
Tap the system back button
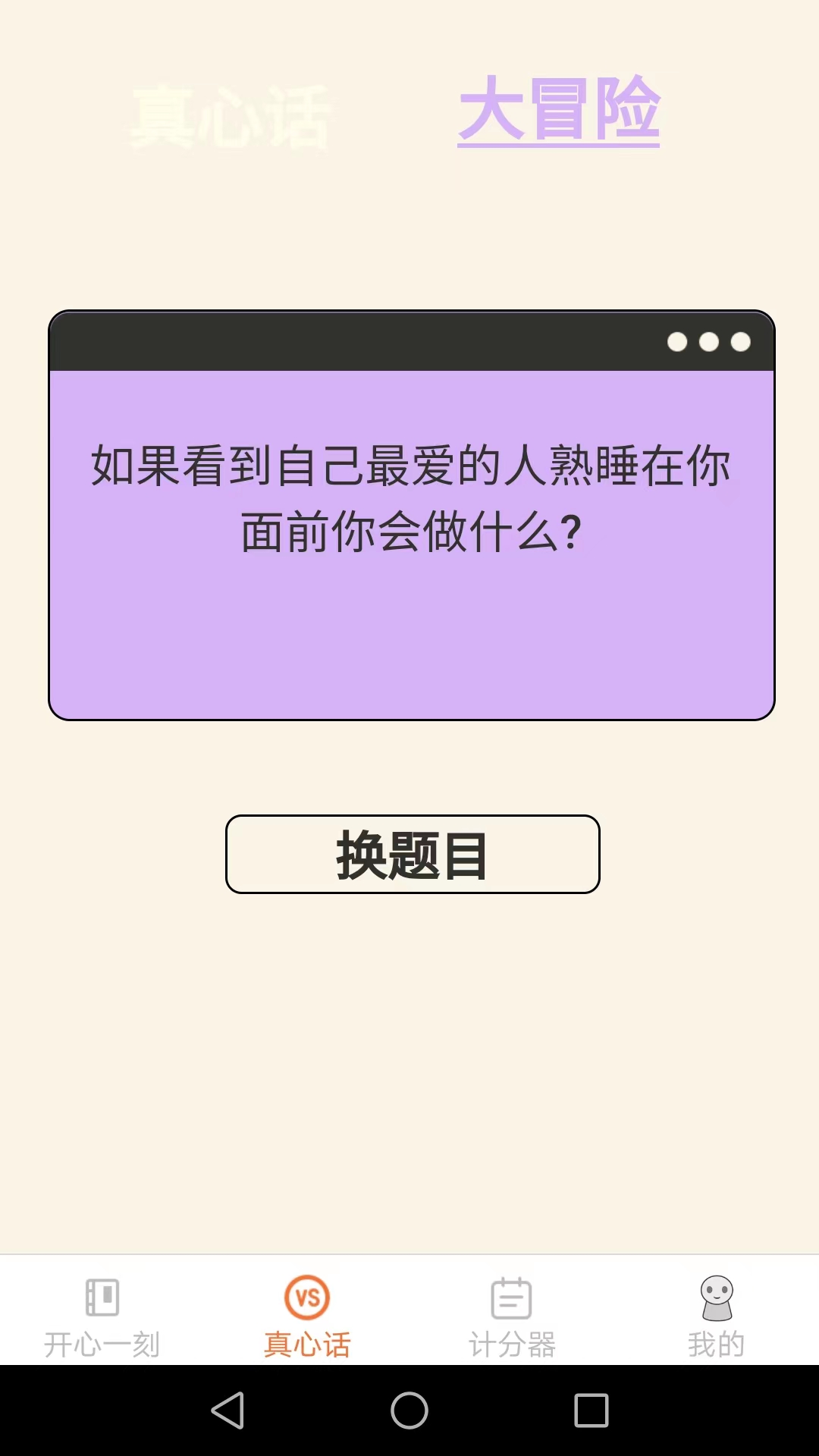pos(227,1410)
